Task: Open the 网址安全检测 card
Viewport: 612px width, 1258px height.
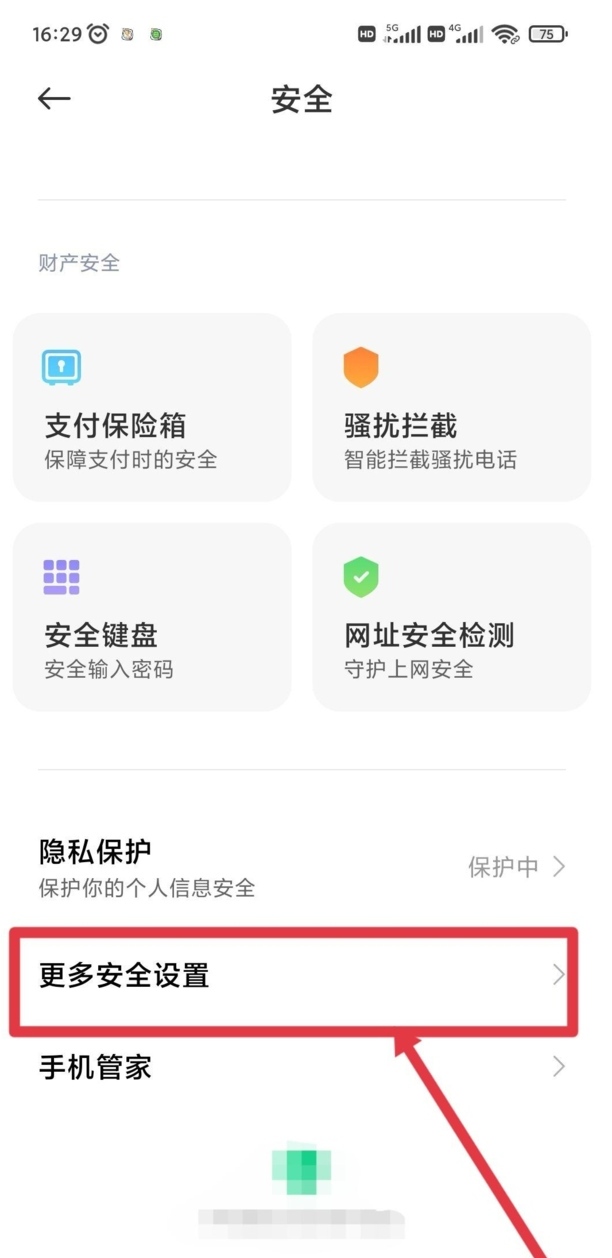Action: point(451,616)
